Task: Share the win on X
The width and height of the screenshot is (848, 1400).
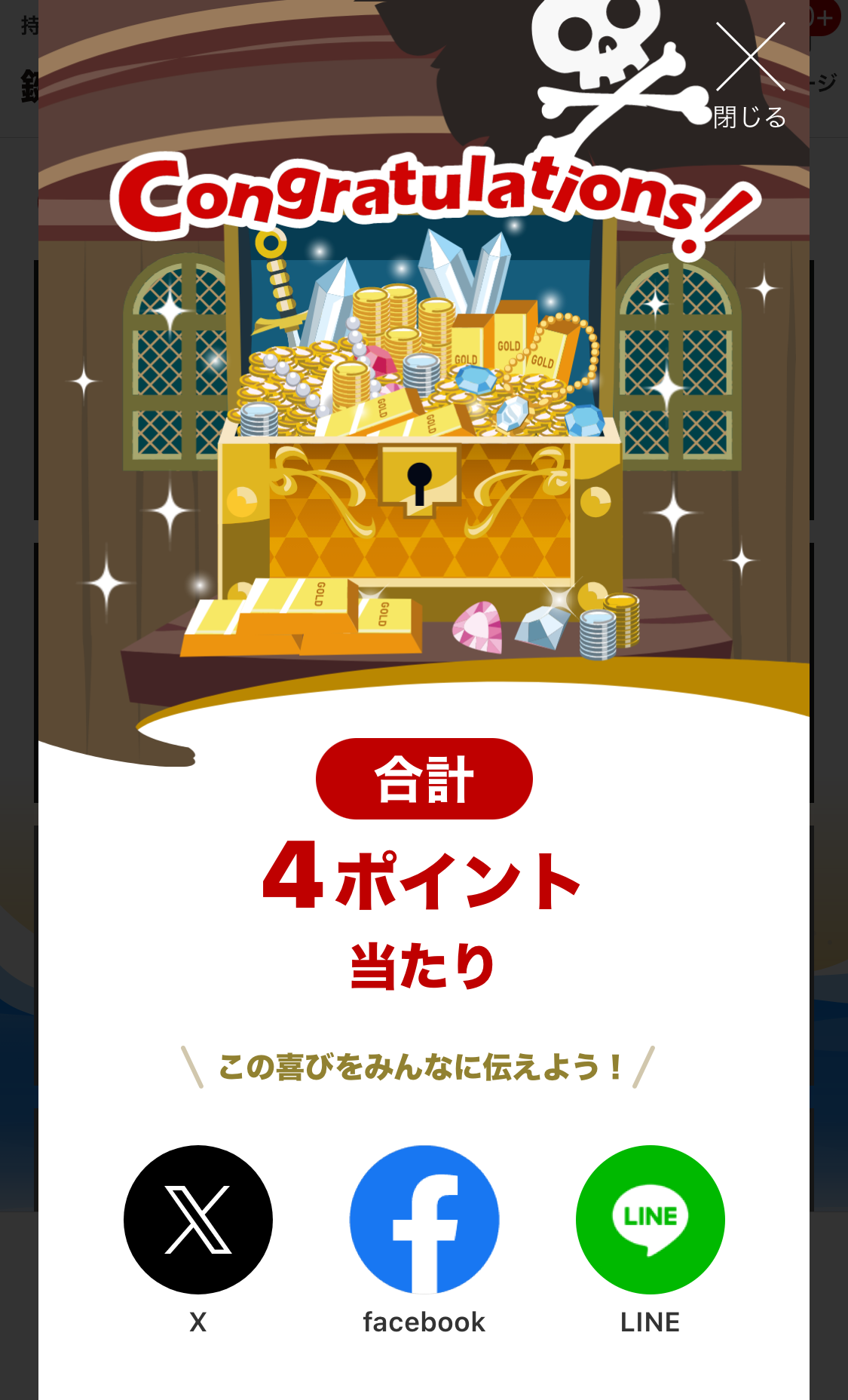Action: (x=197, y=1219)
